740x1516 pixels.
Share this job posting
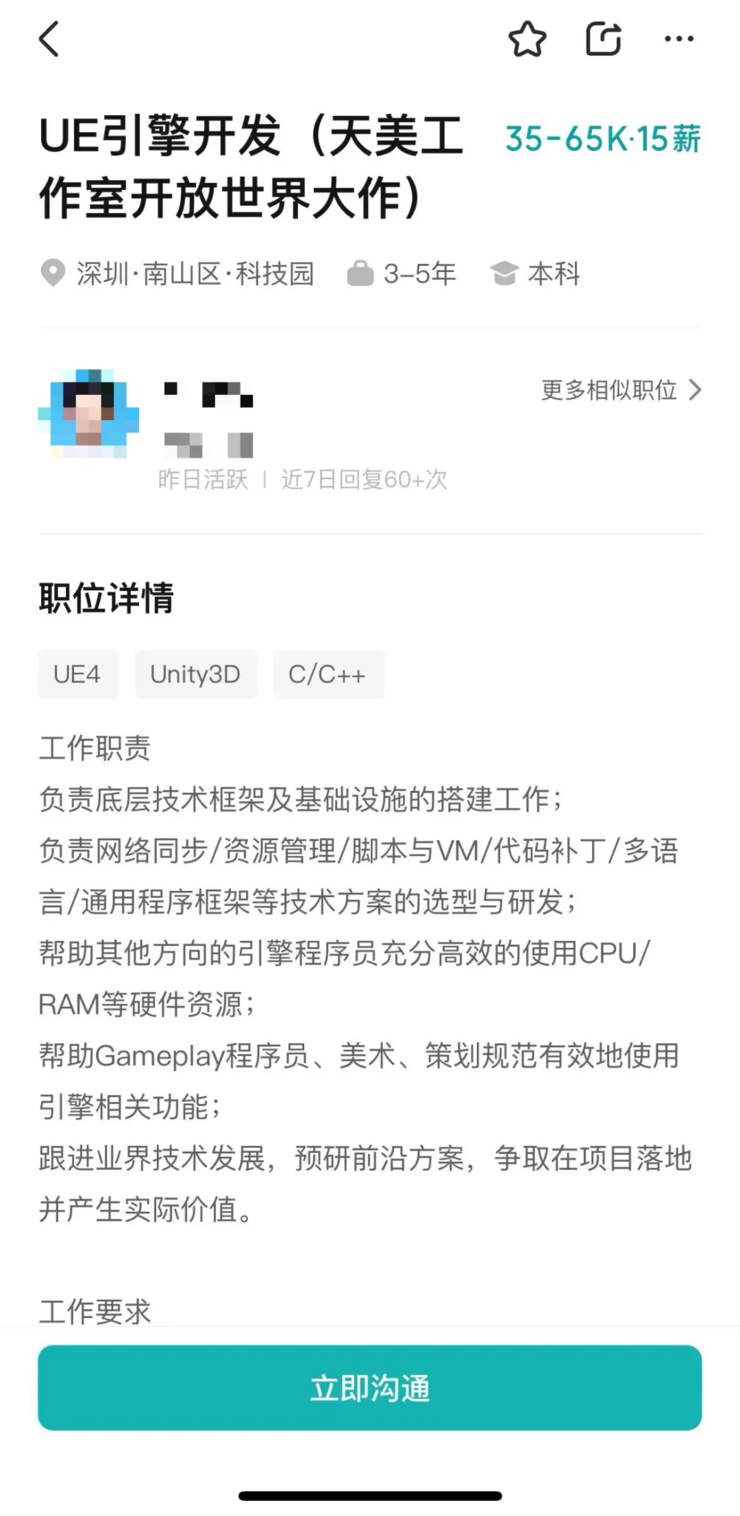(603, 39)
